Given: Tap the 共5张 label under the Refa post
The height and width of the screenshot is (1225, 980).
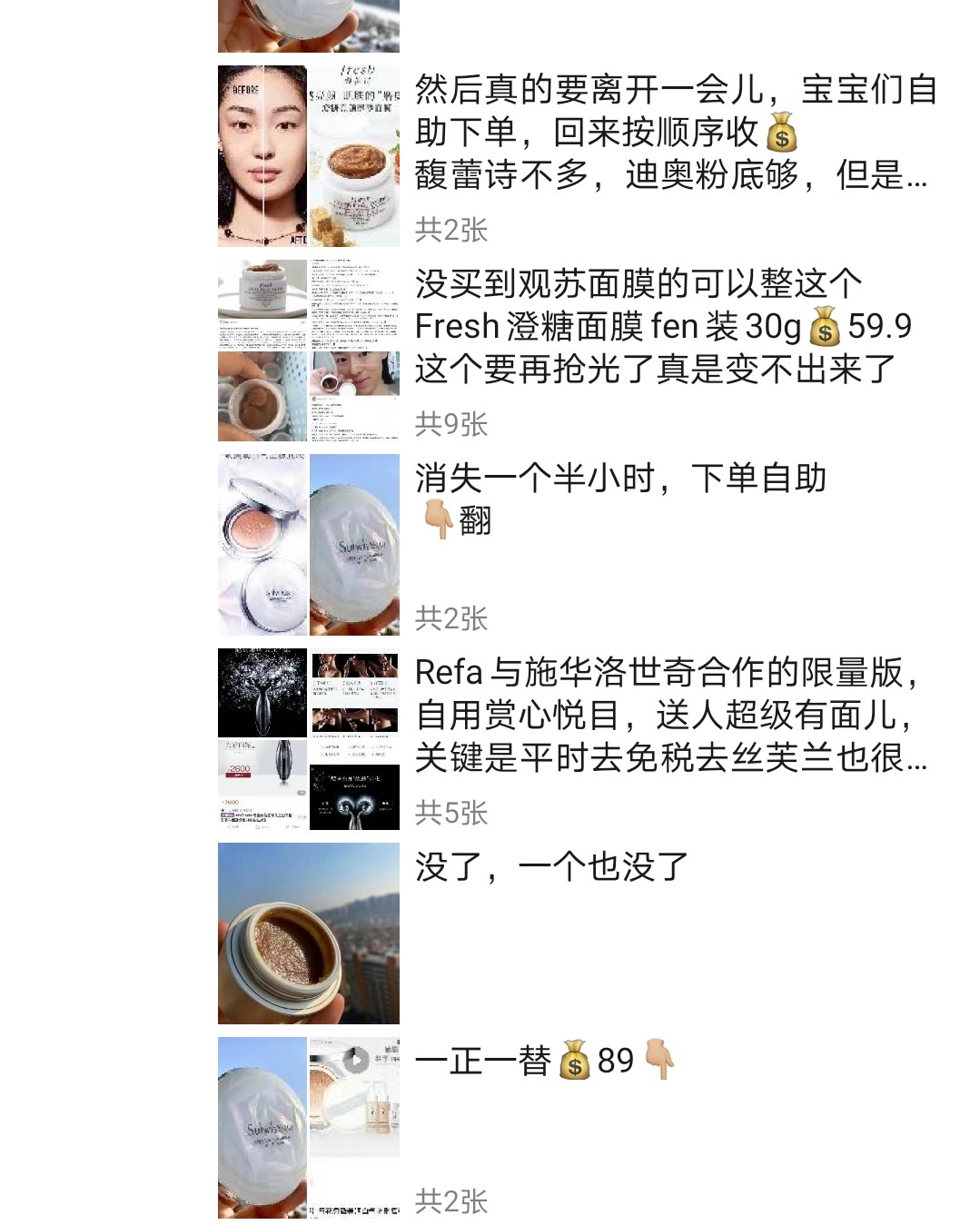Looking at the screenshot, I should click(453, 815).
